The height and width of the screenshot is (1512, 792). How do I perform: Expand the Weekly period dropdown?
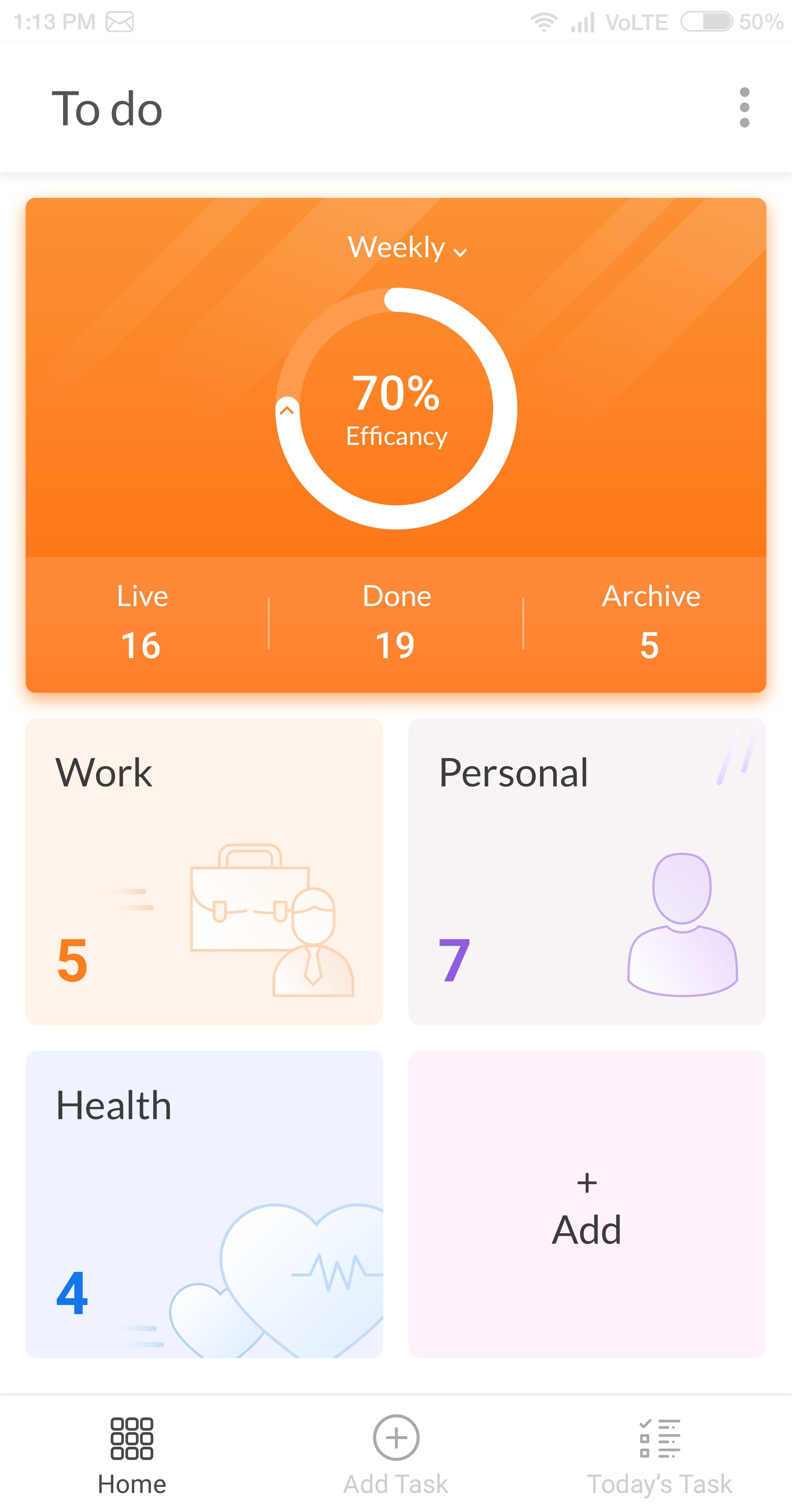pos(407,248)
